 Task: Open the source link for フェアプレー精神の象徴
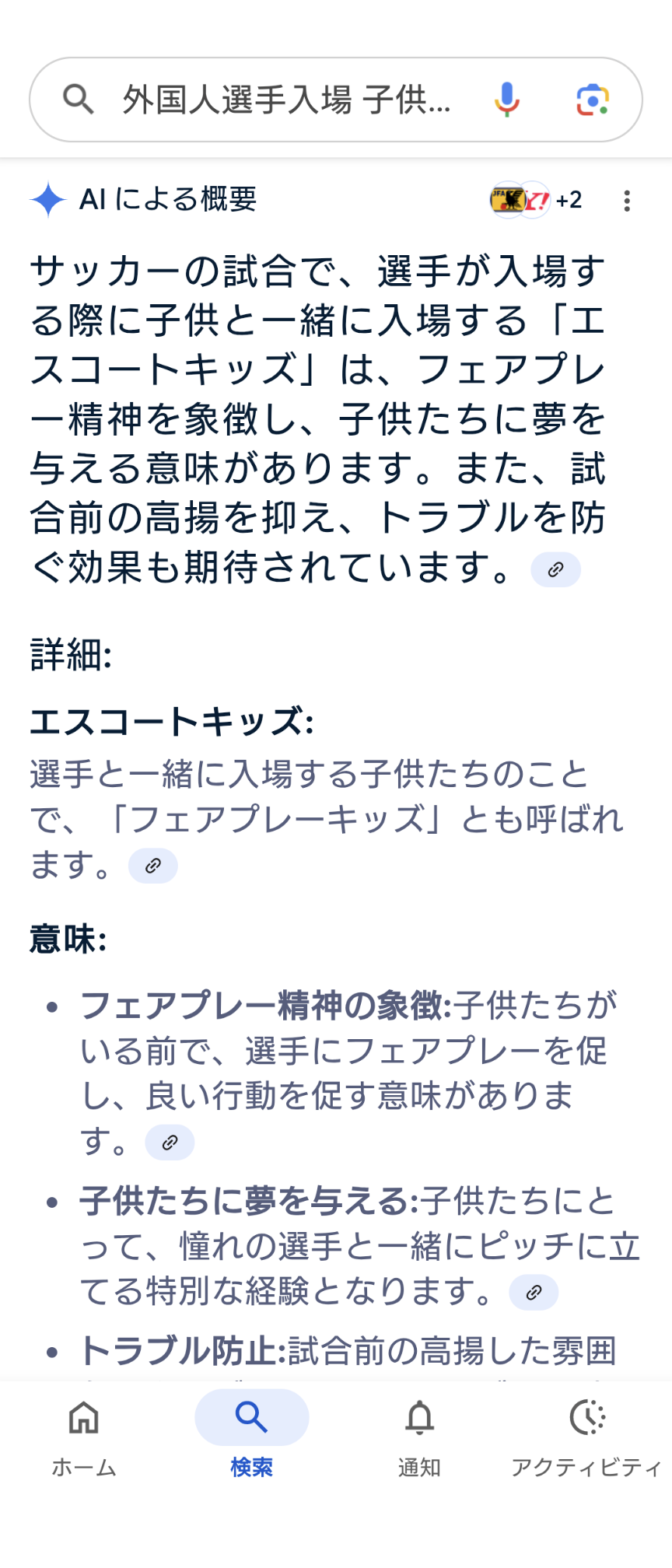170,1143
